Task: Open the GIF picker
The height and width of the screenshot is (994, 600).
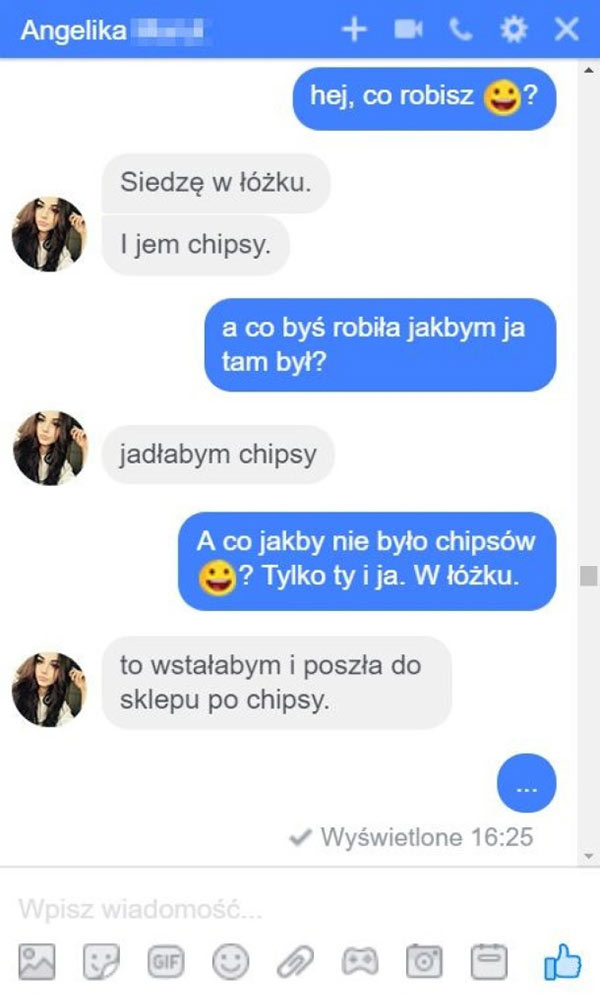Action: click(166, 962)
